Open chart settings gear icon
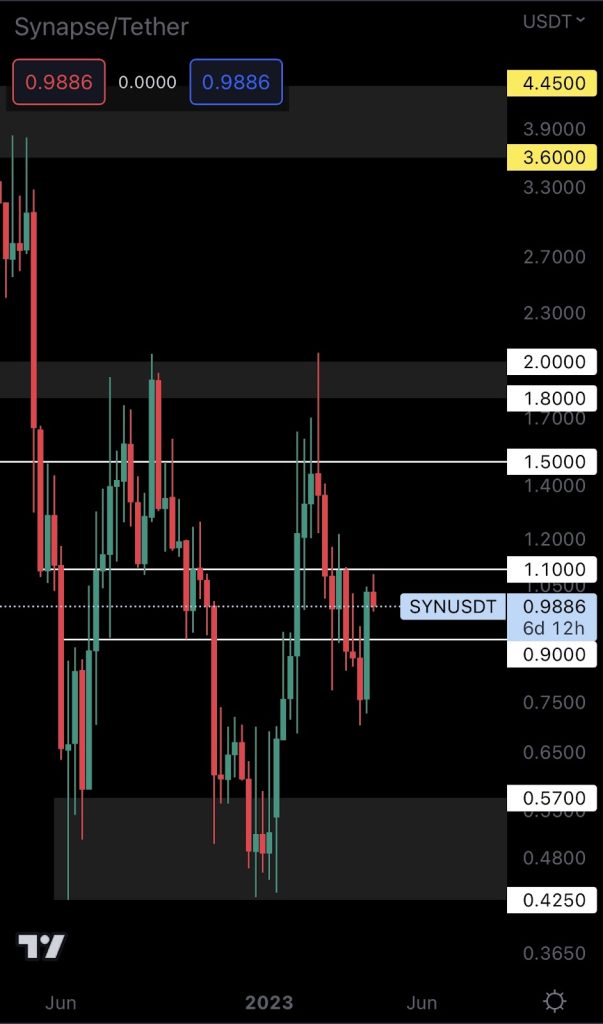The height and width of the screenshot is (1024, 603). 555,1001
